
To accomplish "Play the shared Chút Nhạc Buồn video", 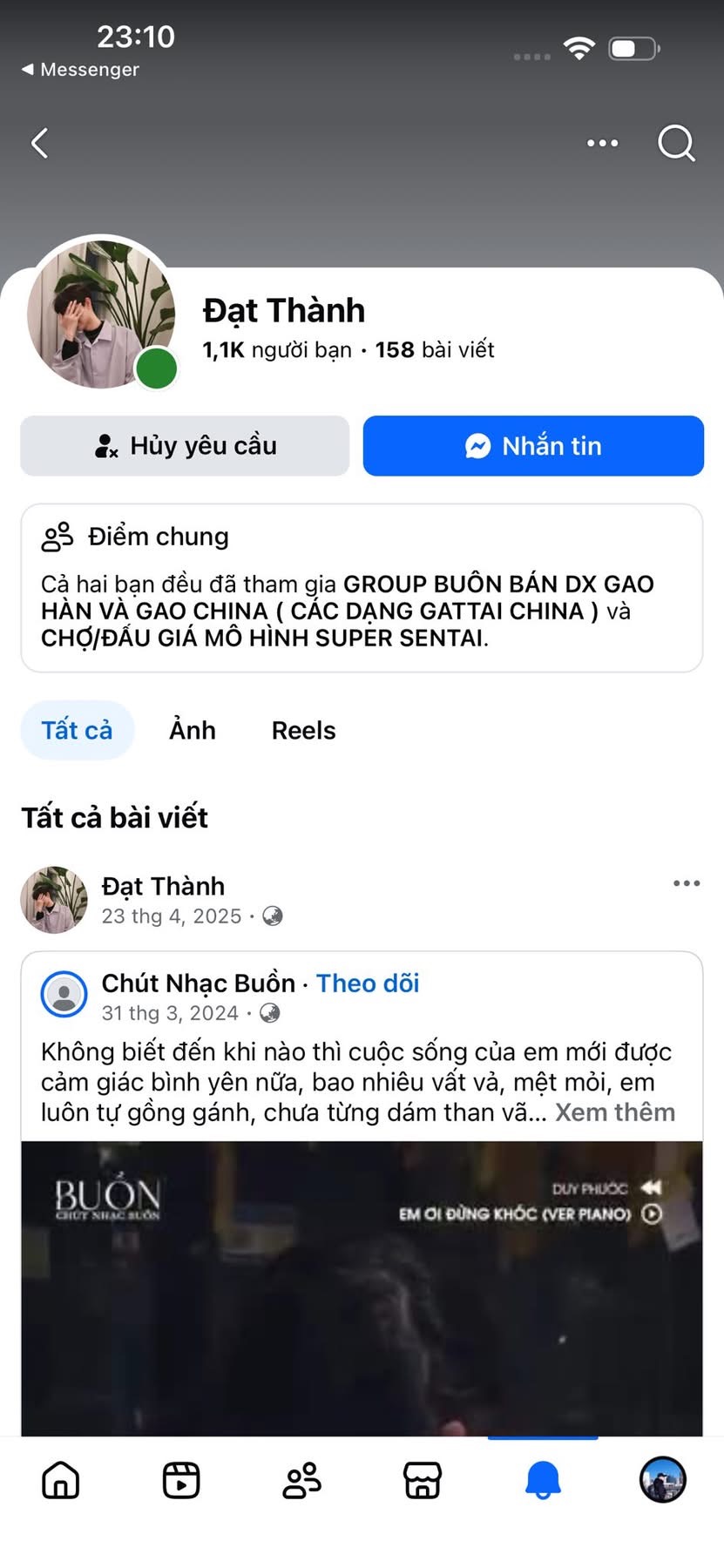I will click(362, 1289).
